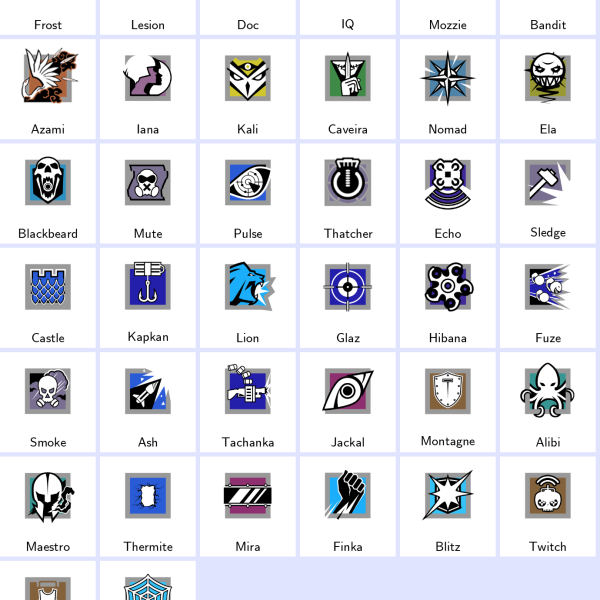Pick the Blackbeard operator card
The height and width of the screenshot is (600, 600).
[x=48, y=192]
